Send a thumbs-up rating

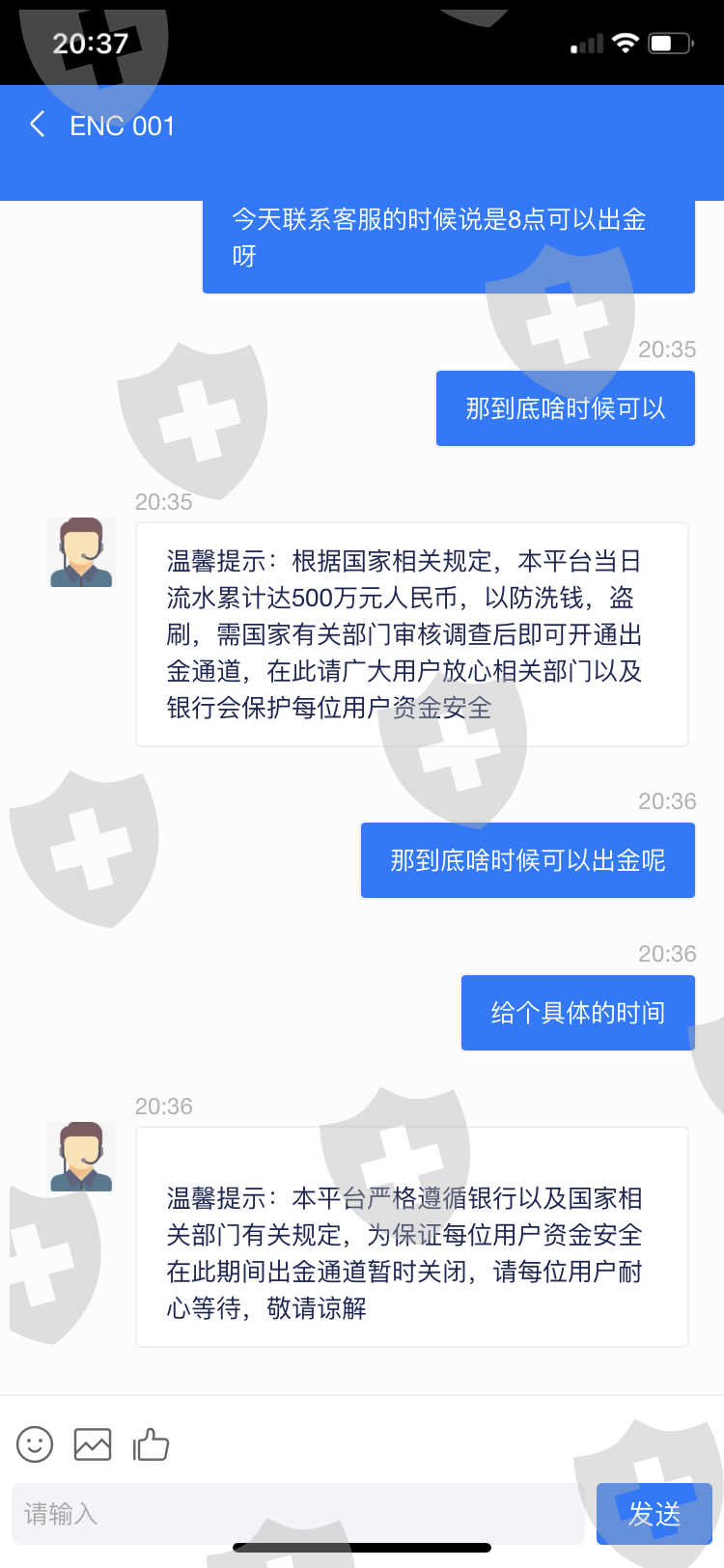click(x=151, y=1444)
